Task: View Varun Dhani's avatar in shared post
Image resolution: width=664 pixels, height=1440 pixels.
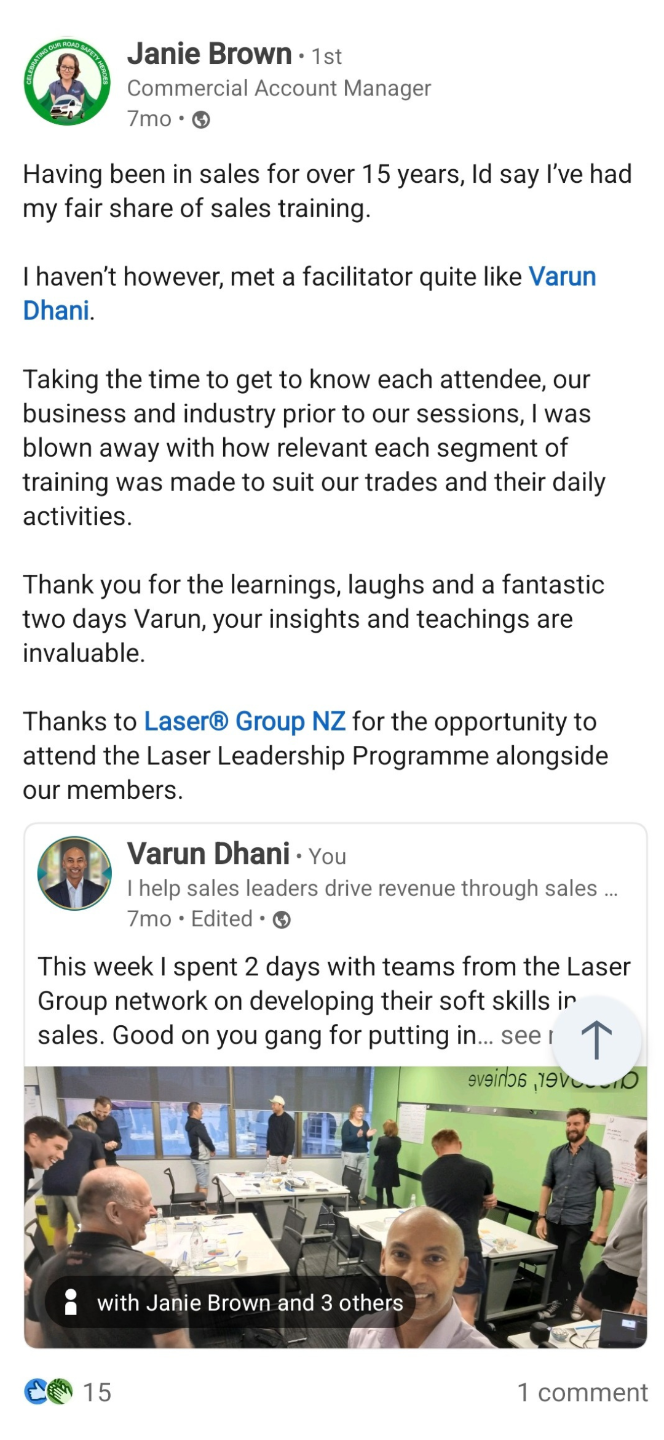Action: [x=75, y=873]
